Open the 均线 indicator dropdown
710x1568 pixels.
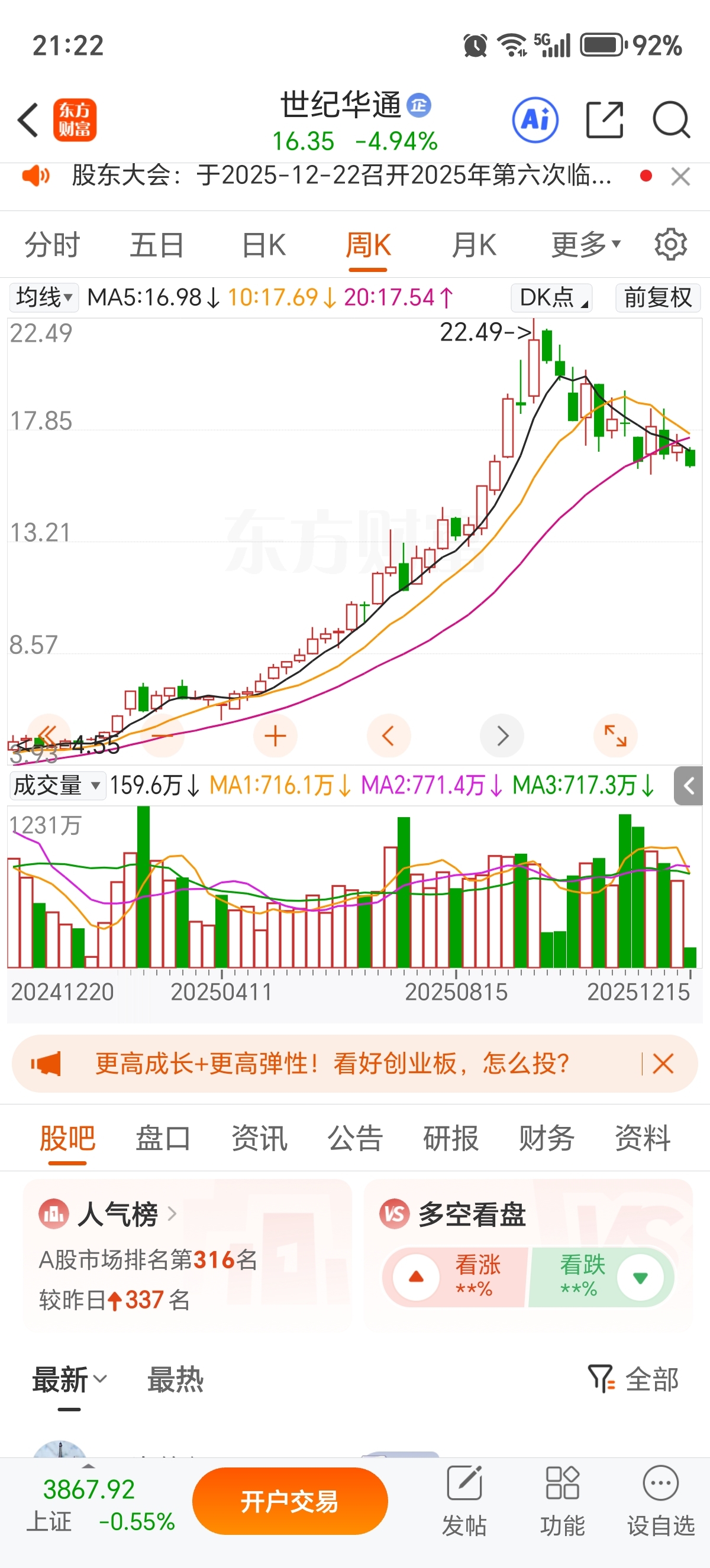(x=44, y=297)
